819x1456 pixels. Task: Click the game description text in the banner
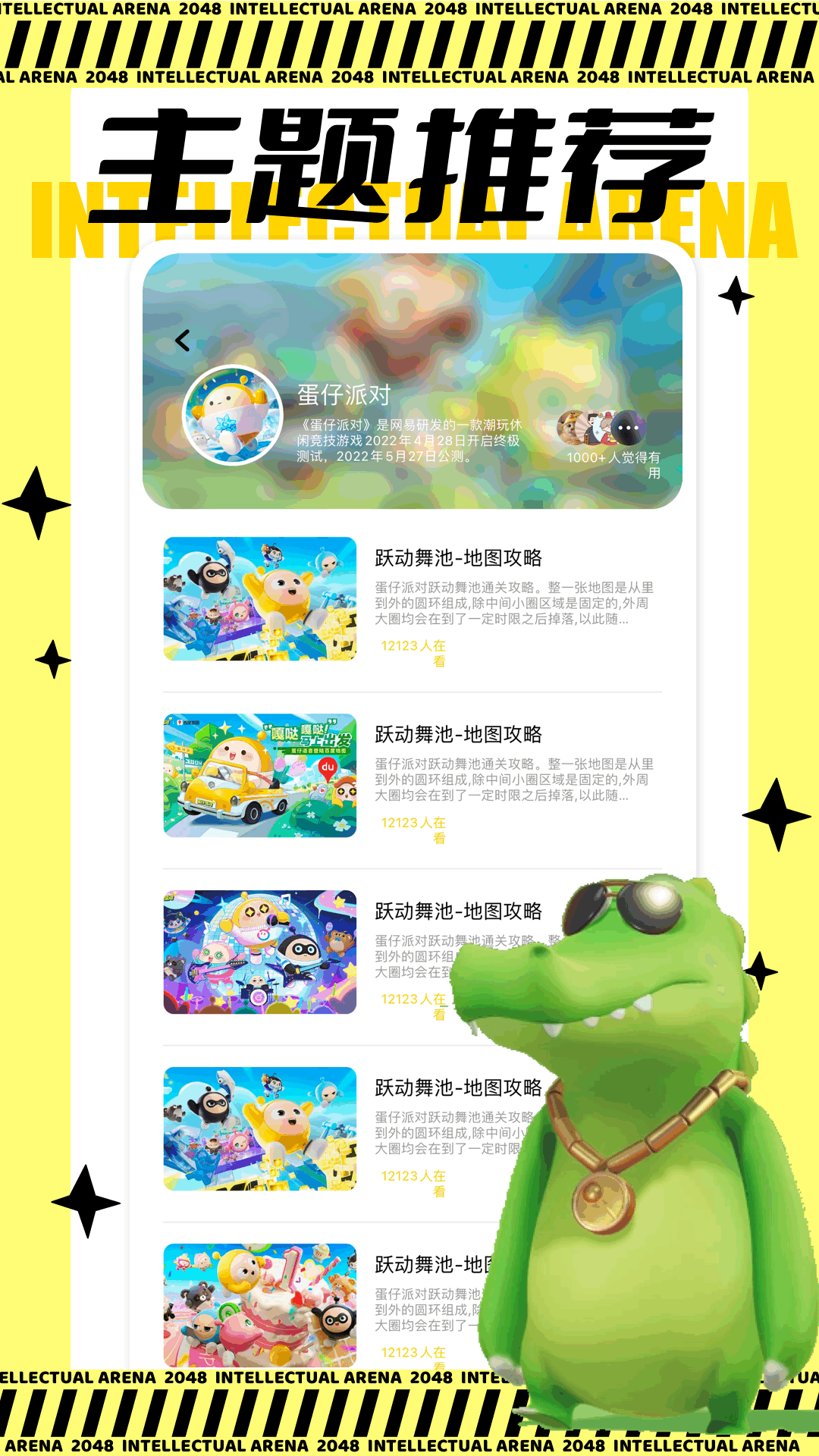[409, 440]
